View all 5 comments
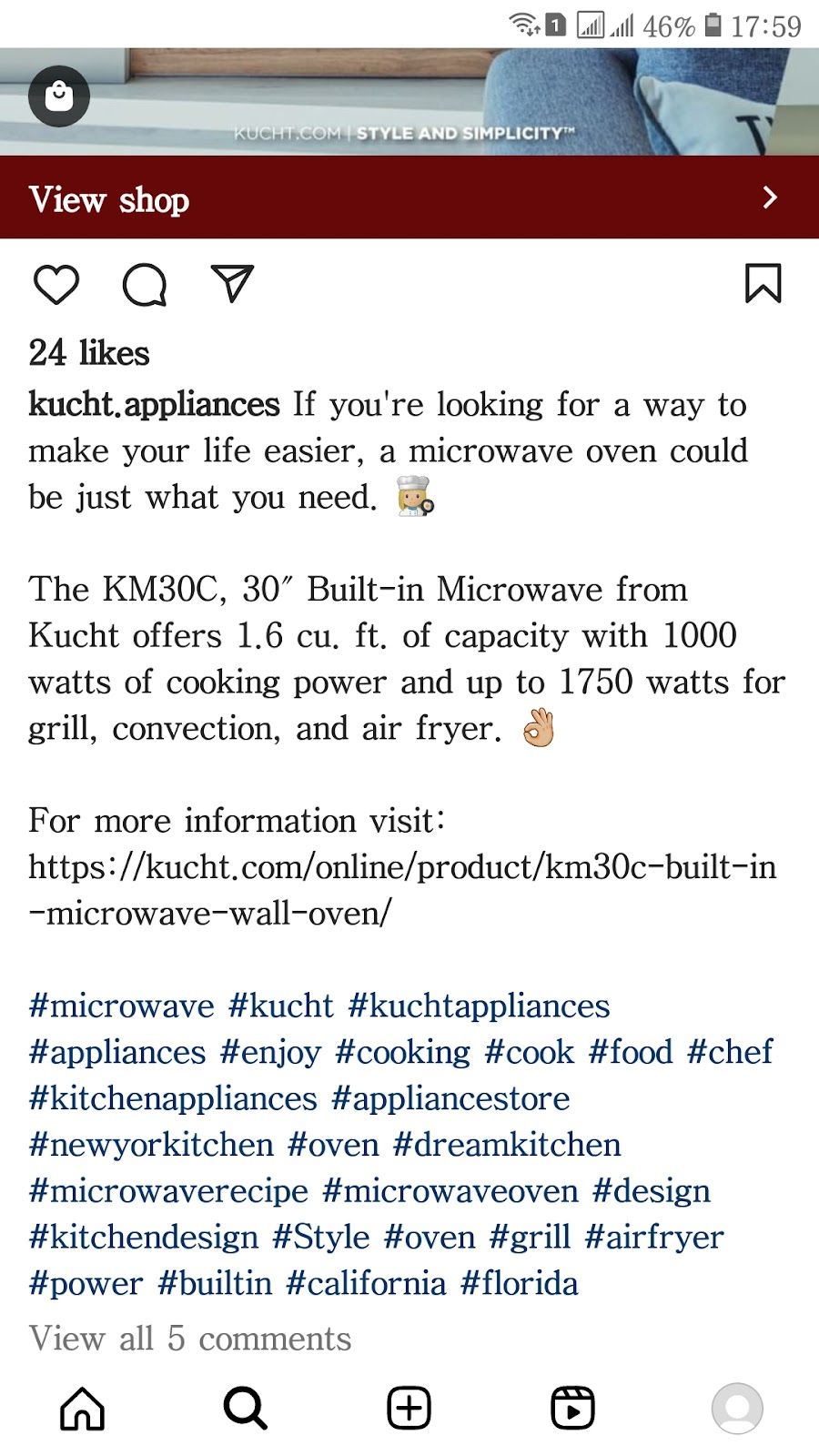Image resolution: width=819 pixels, height=1456 pixels. click(x=189, y=1339)
